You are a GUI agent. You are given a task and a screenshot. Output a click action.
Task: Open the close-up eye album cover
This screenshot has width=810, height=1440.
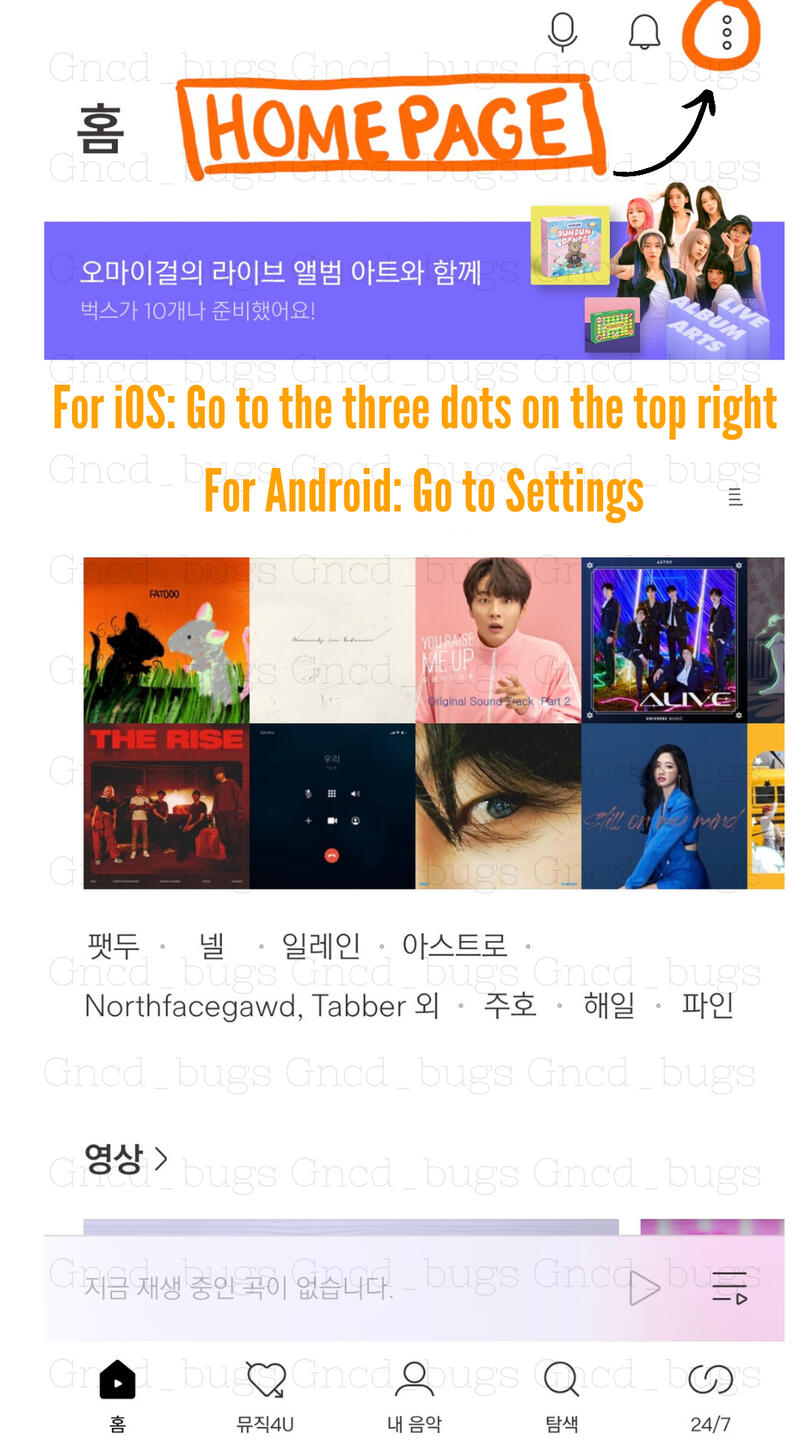click(x=498, y=806)
